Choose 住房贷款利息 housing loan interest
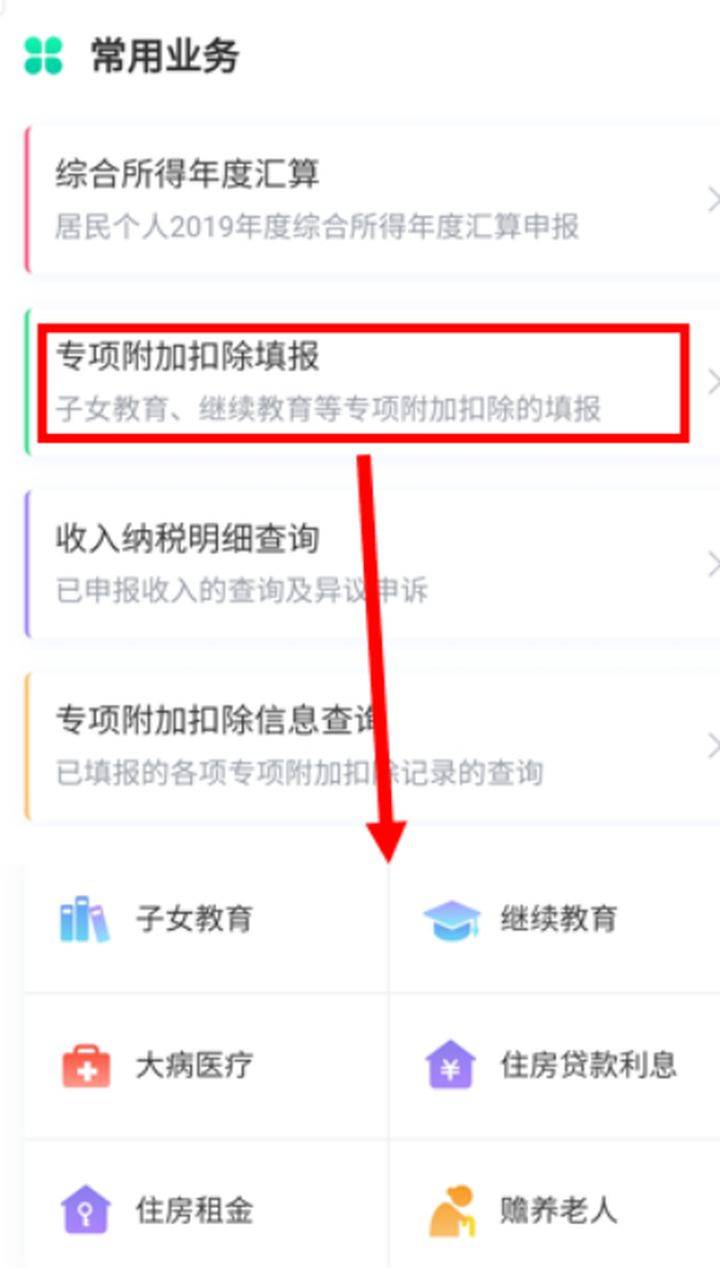Viewport: 720px width, 1270px height. (x=588, y=1065)
